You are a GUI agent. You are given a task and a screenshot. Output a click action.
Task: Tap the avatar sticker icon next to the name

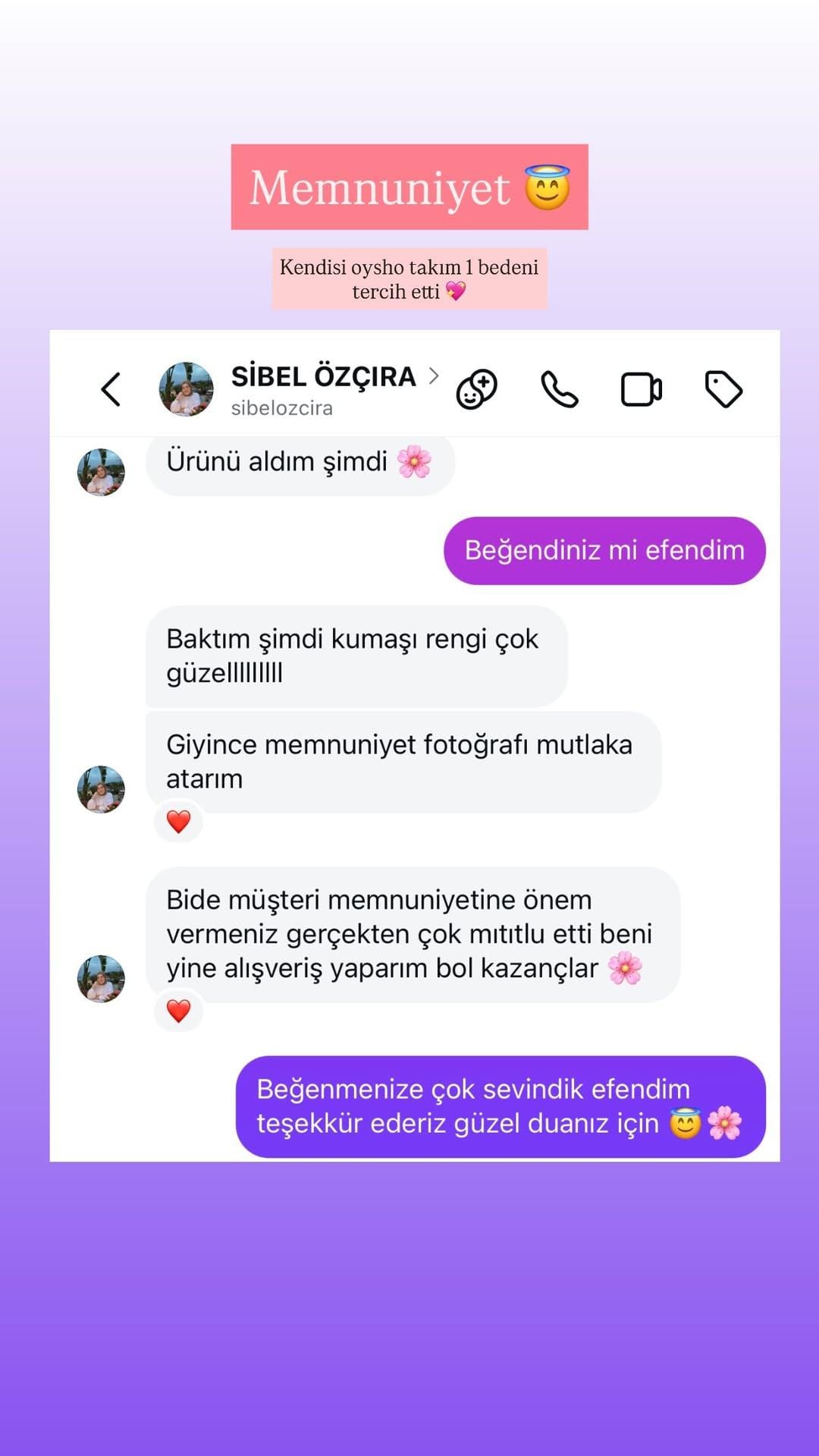pos(477,388)
